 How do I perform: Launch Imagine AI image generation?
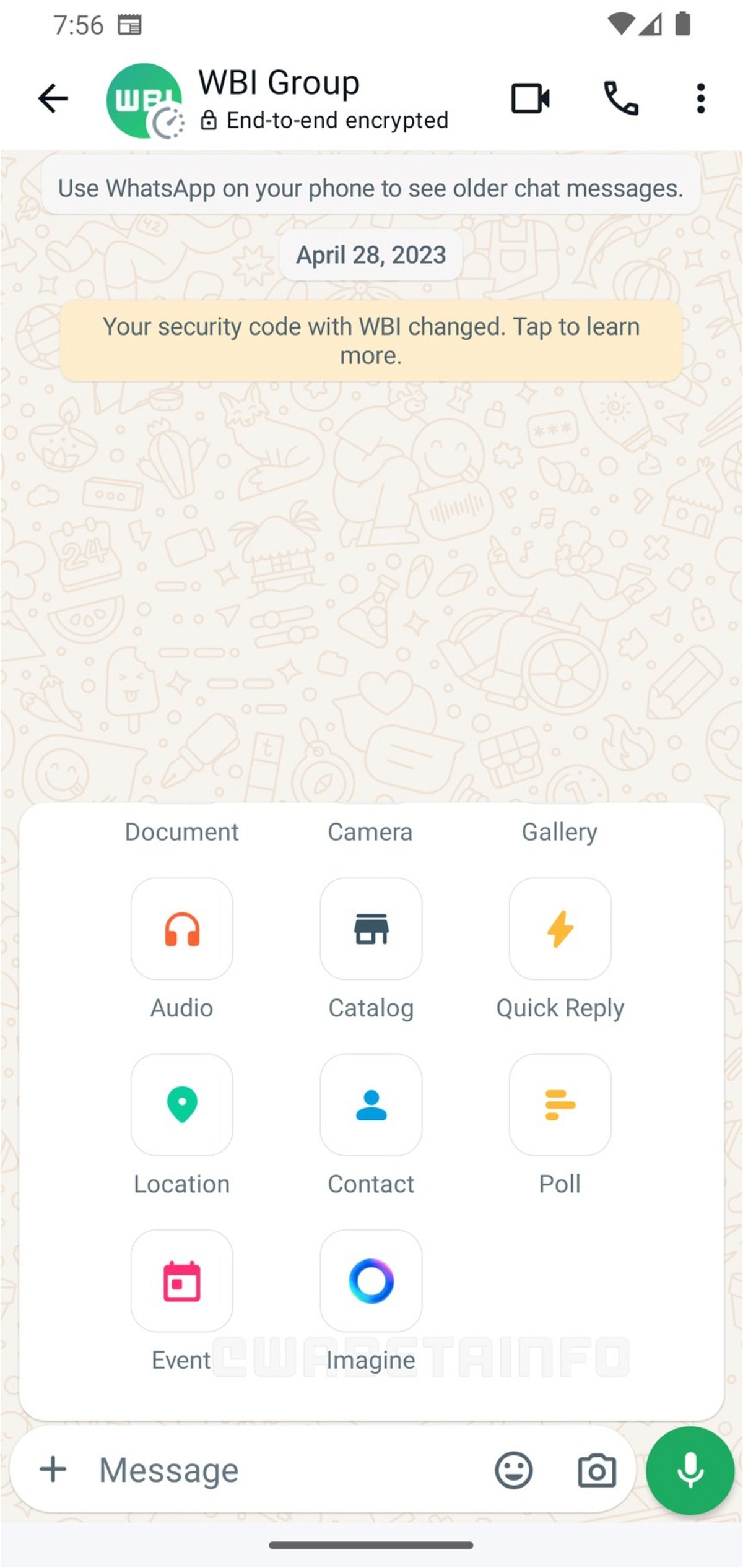pyautogui.click(x=370, y=1280)
